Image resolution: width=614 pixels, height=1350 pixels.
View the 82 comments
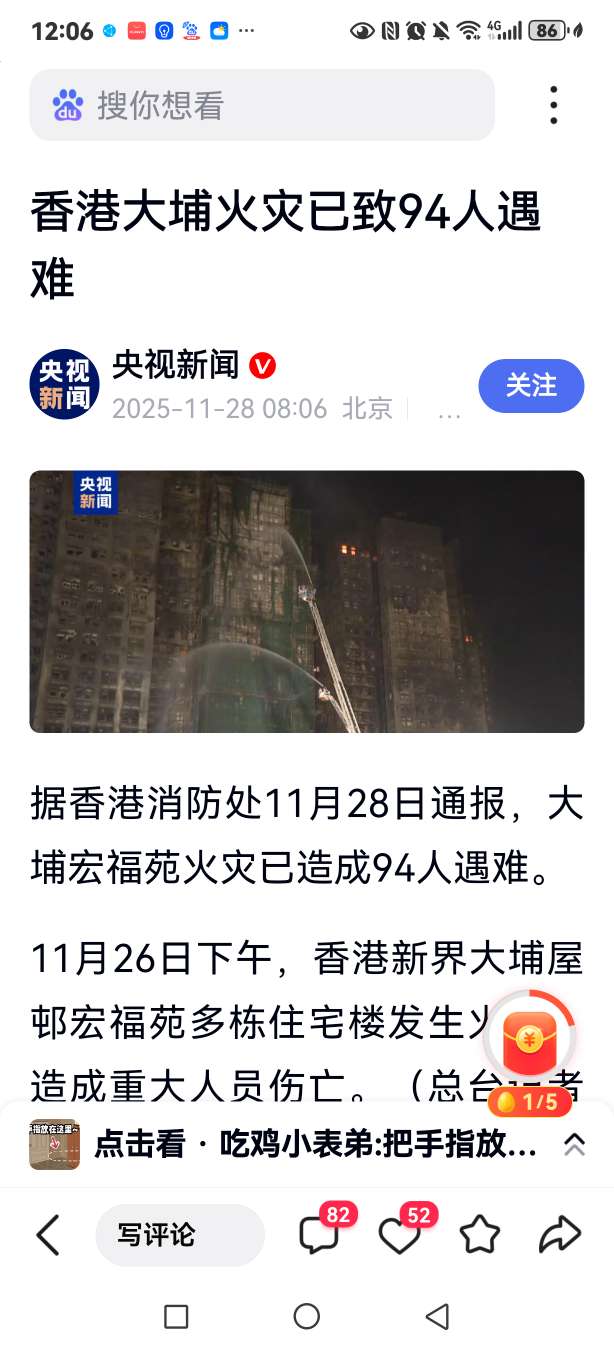(320, 1235)
